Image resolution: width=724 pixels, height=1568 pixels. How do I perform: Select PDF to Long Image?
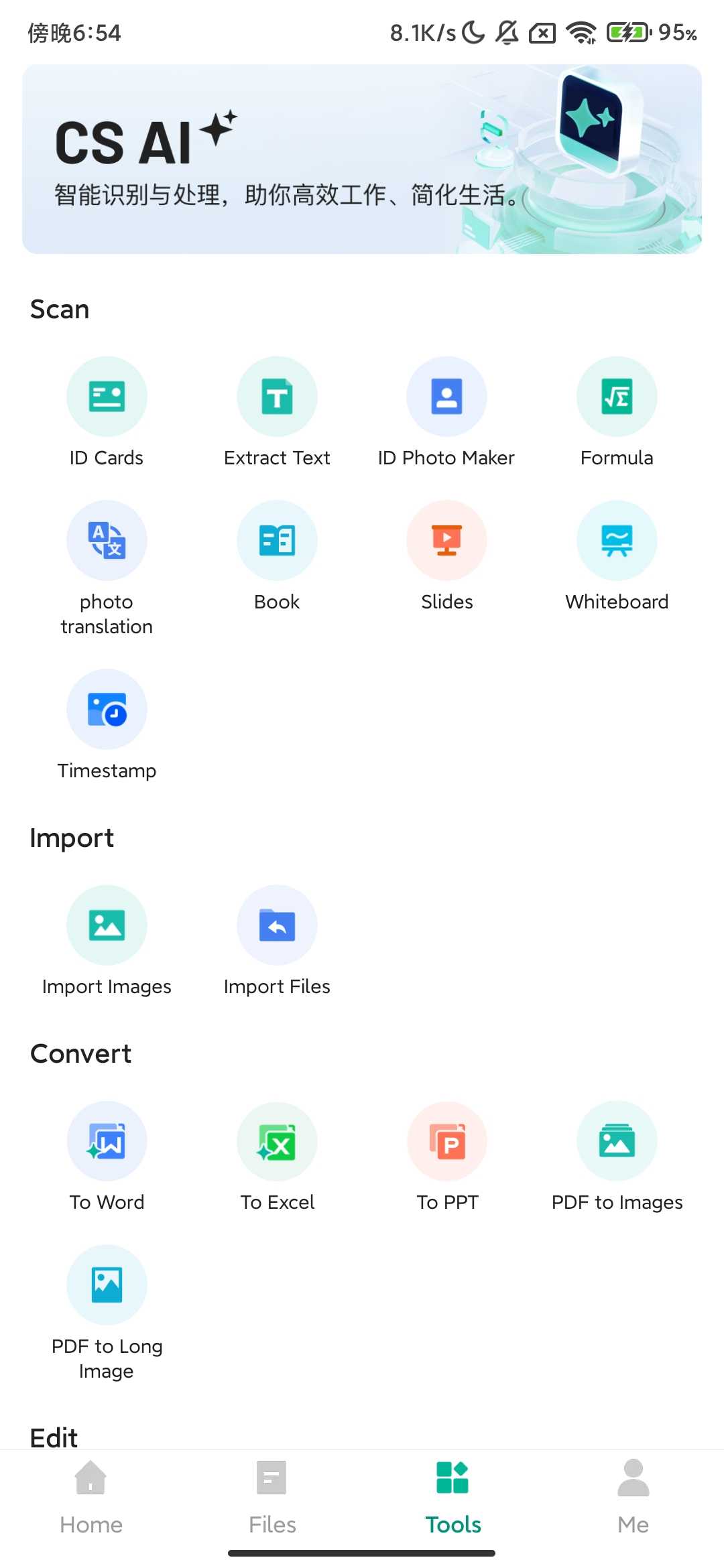click(x=107, y=1285)
